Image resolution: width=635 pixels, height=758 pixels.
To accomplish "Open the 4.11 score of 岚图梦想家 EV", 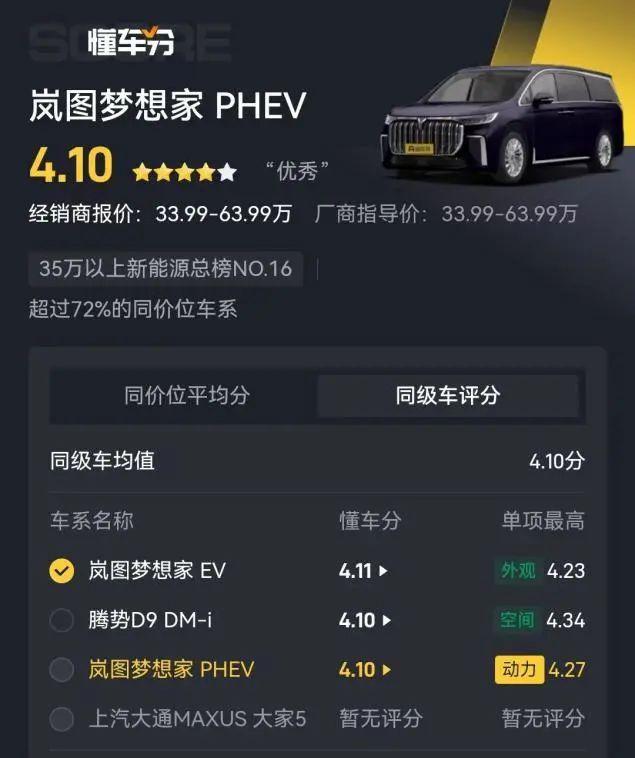I will click(x=363, y=571).
